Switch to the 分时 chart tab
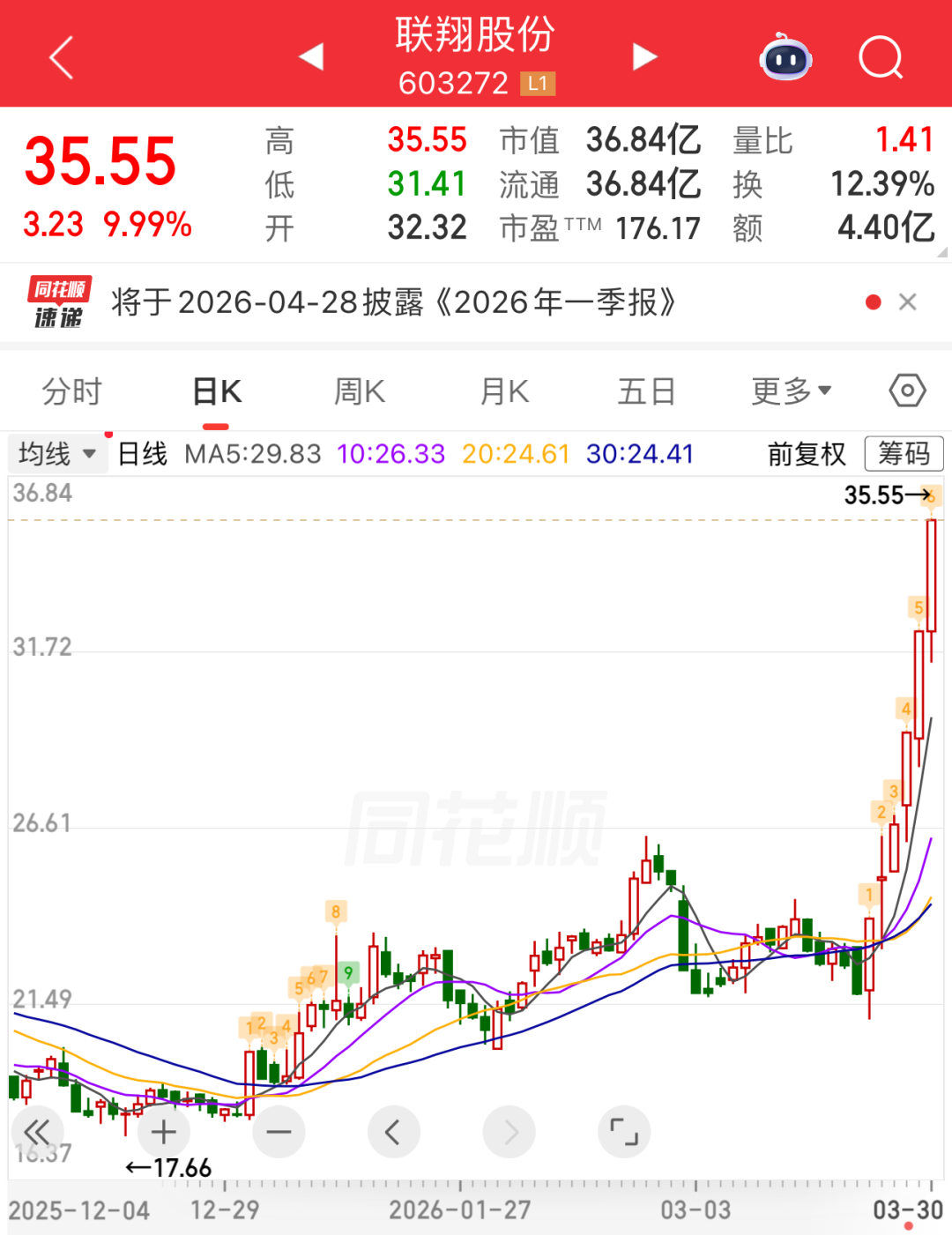 (x=71, y=391)
